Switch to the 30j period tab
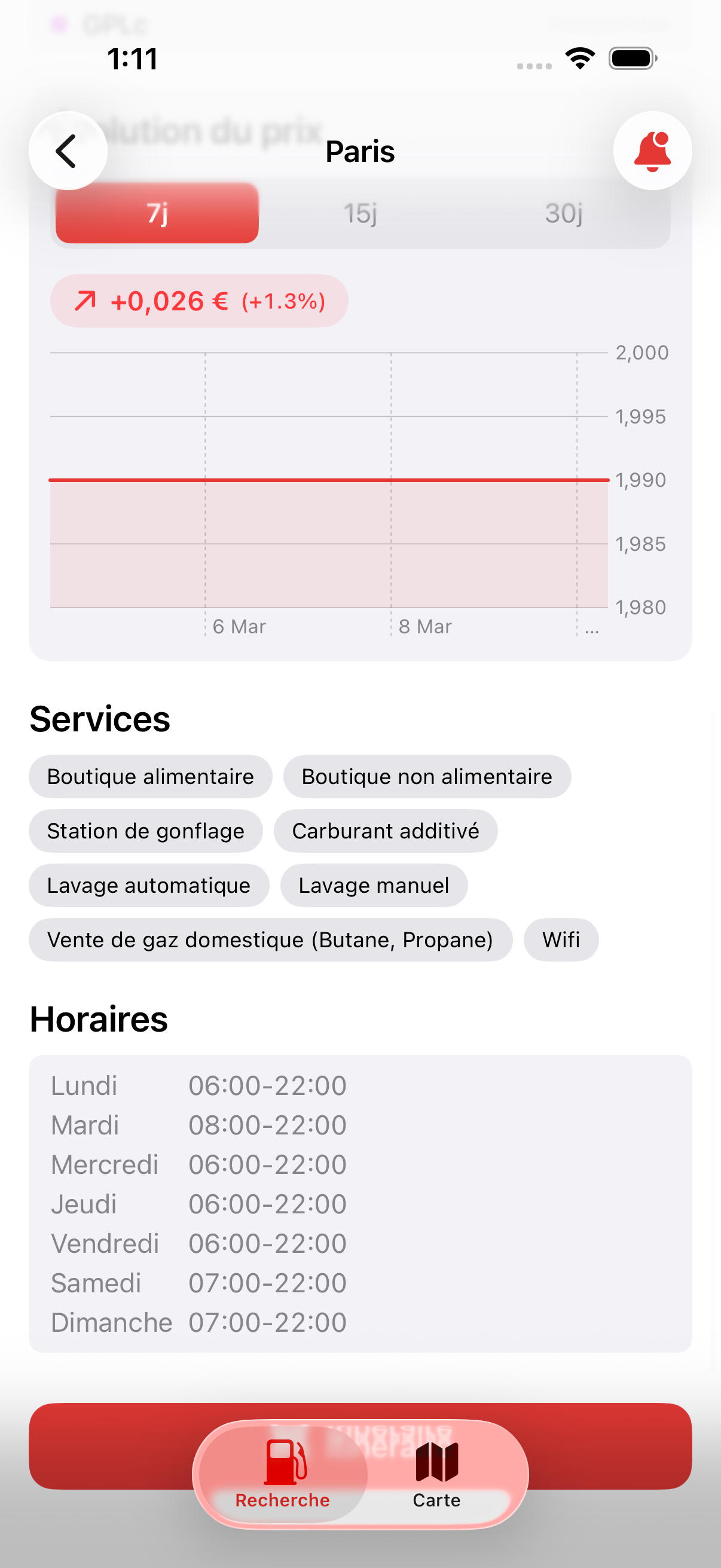 (x=563, y=213)
